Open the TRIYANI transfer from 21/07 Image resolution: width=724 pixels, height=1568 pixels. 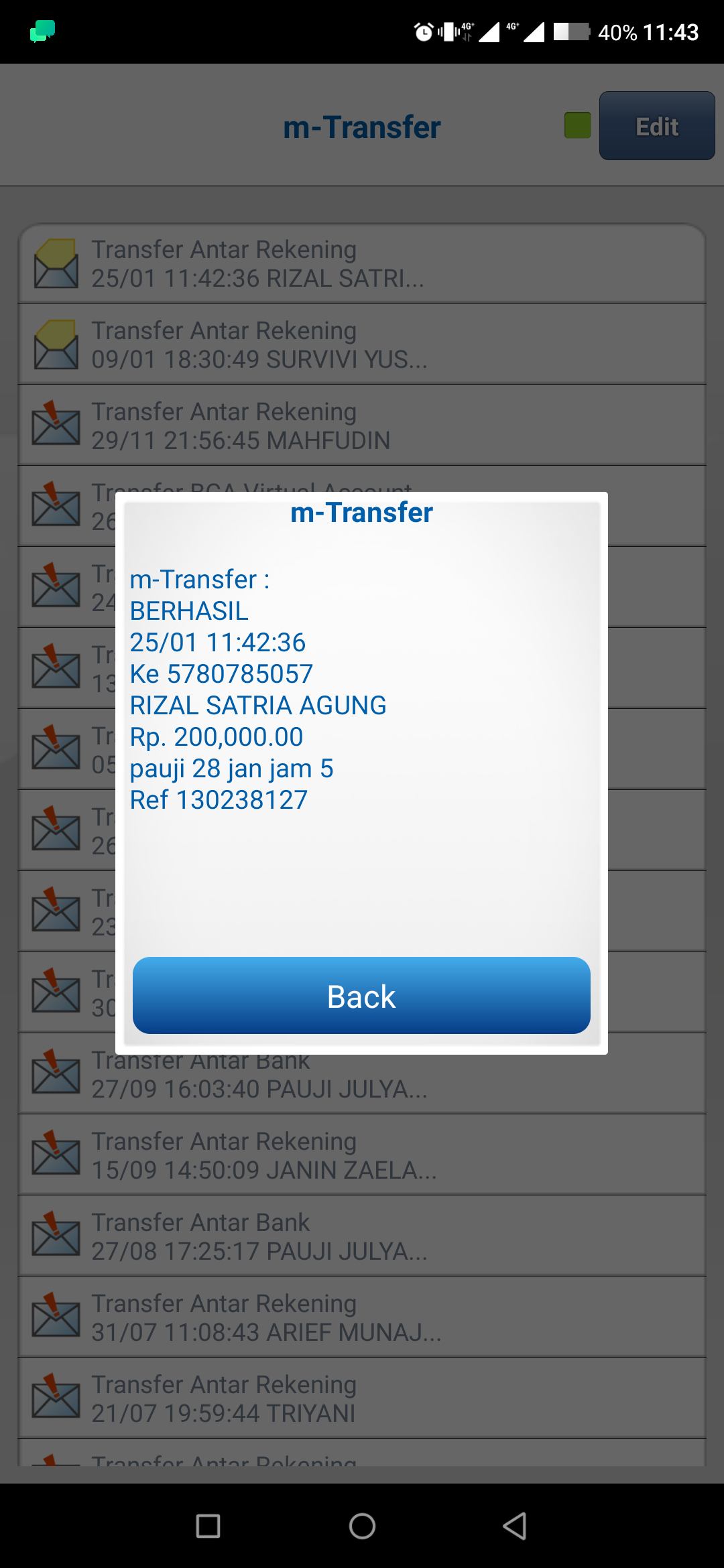click(362, 1398)
